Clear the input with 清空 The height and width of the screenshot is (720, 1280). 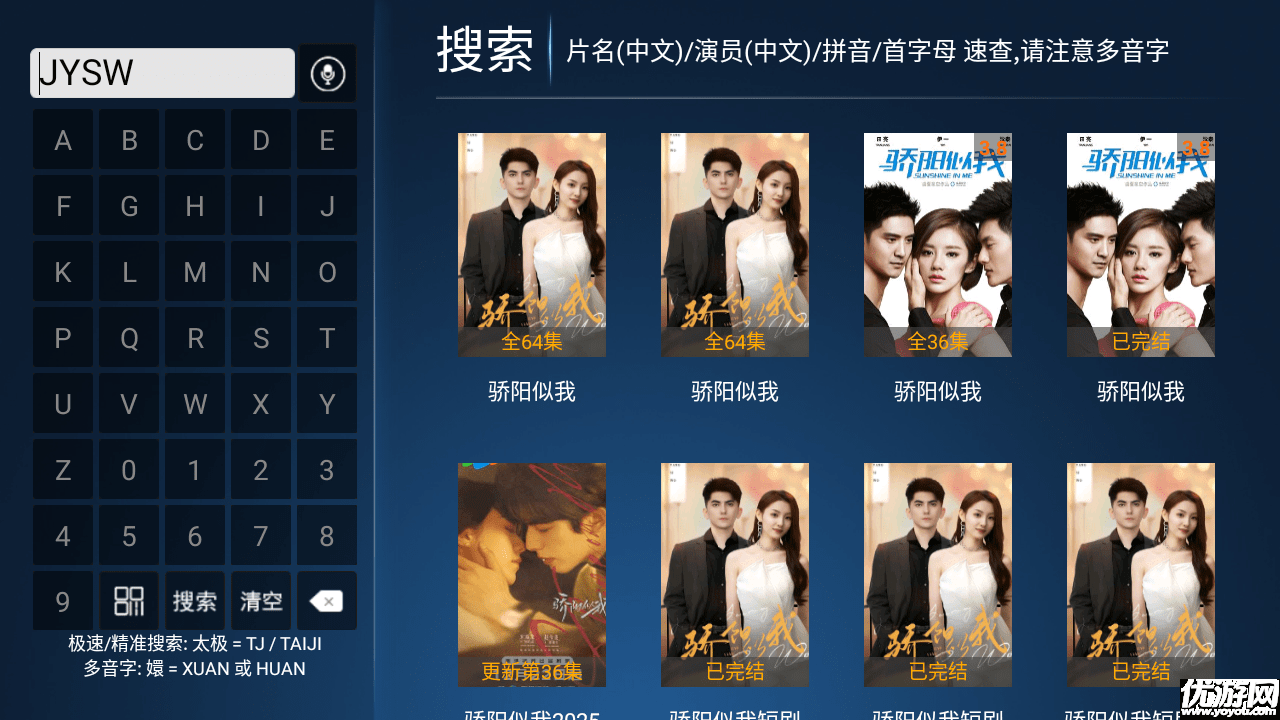pyautogui.click(x=261, y=601)
